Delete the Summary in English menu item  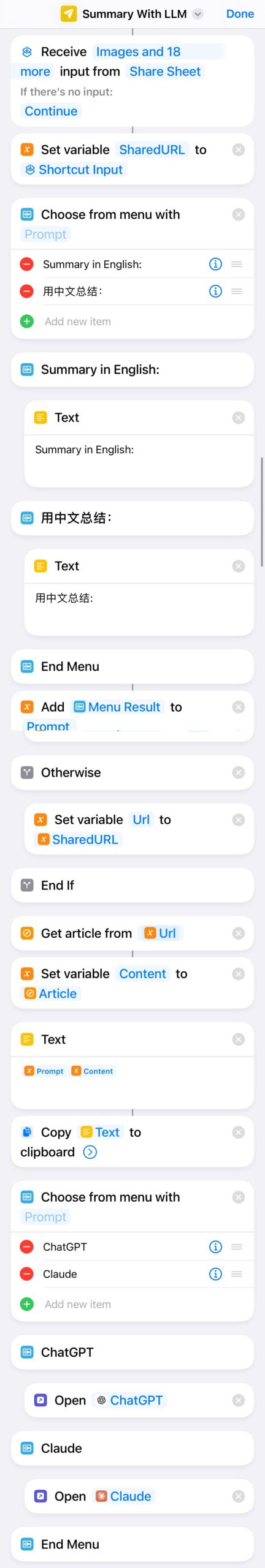[26, 264]
